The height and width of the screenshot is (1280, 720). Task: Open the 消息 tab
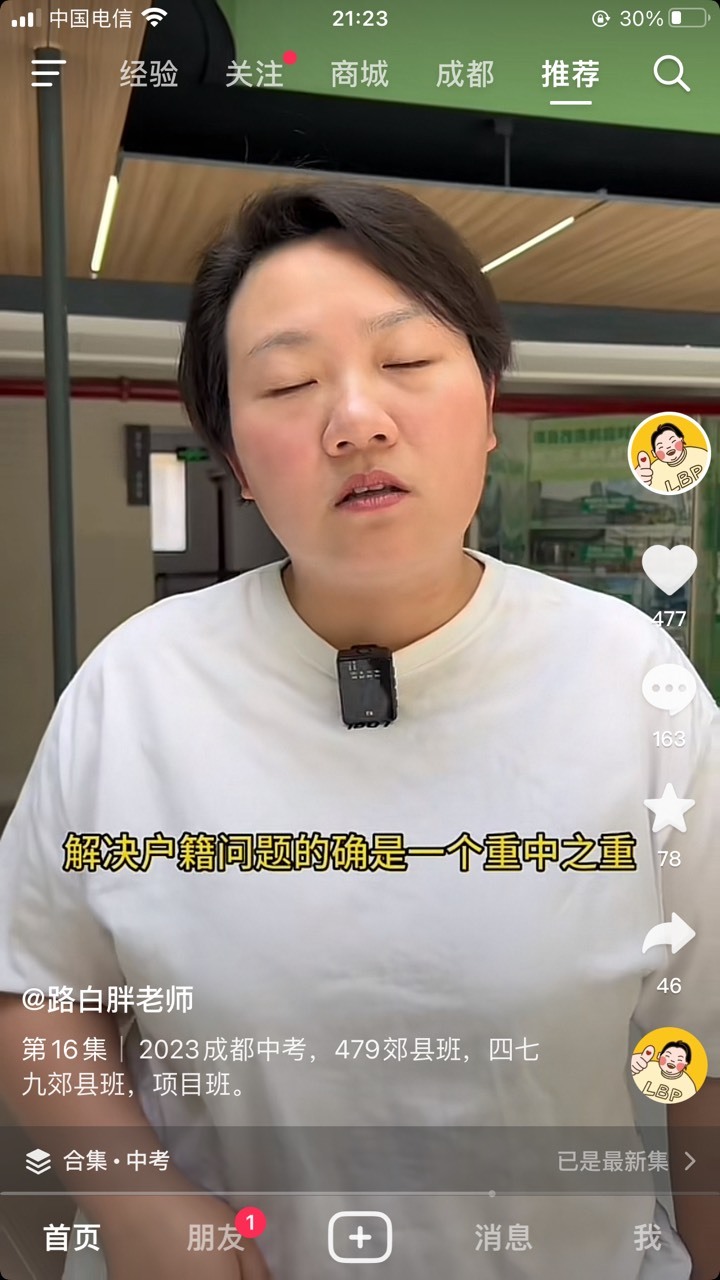click(503, 1238)
